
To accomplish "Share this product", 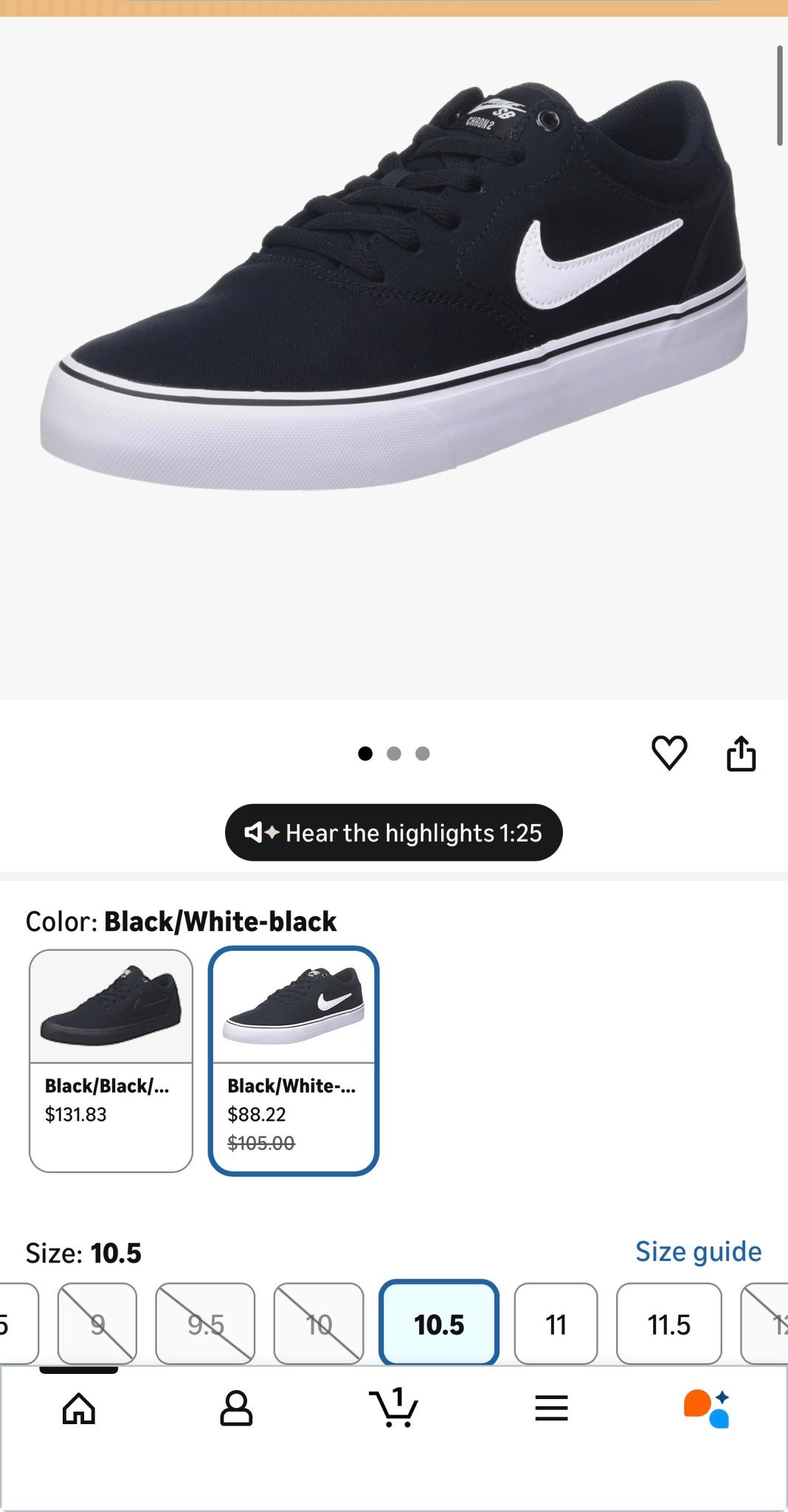I will (741, 753).
